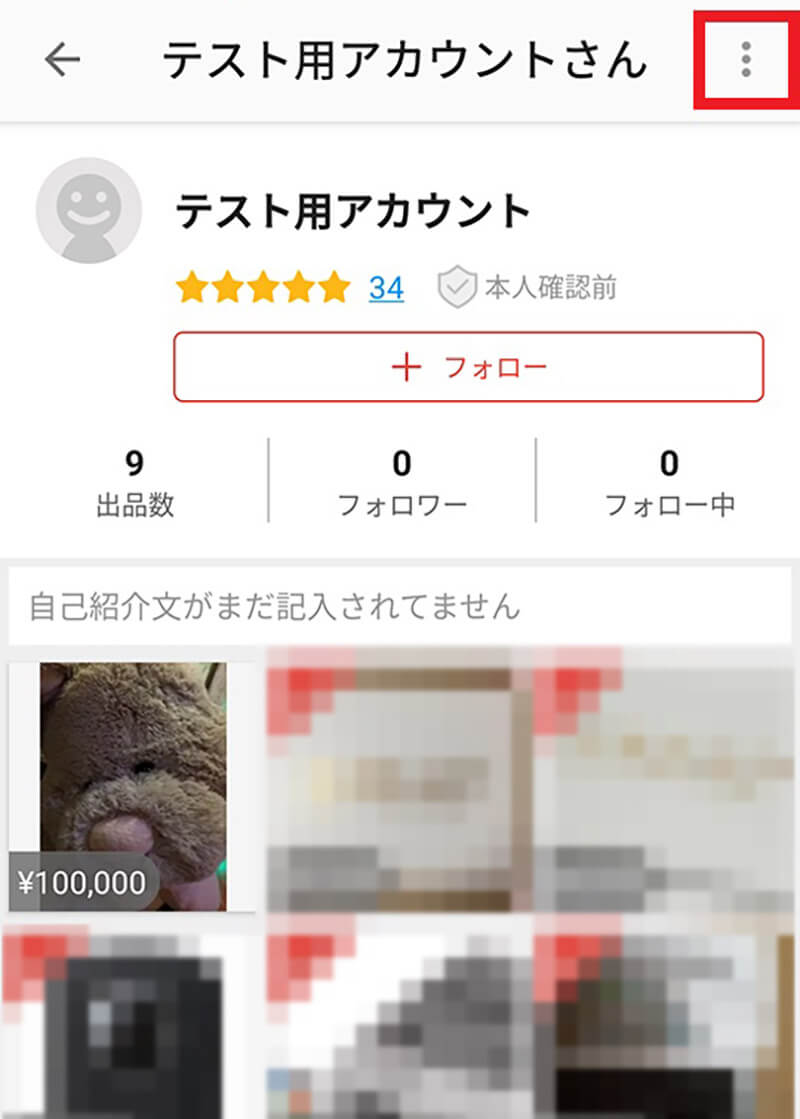
Task: Go back using the arrow icon
Action: pos(62,61)
